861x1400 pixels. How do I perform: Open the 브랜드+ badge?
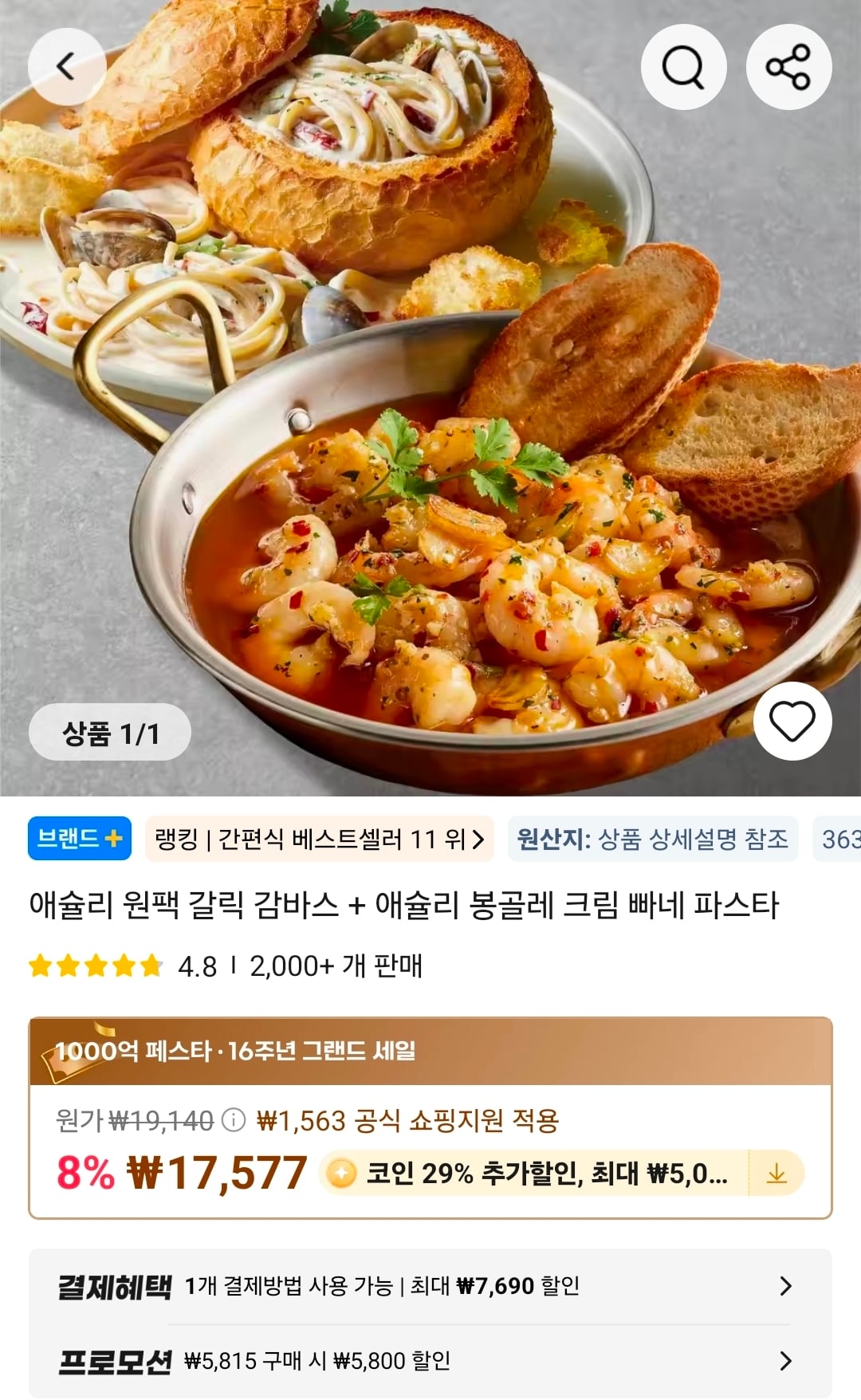tap(80, 838)
